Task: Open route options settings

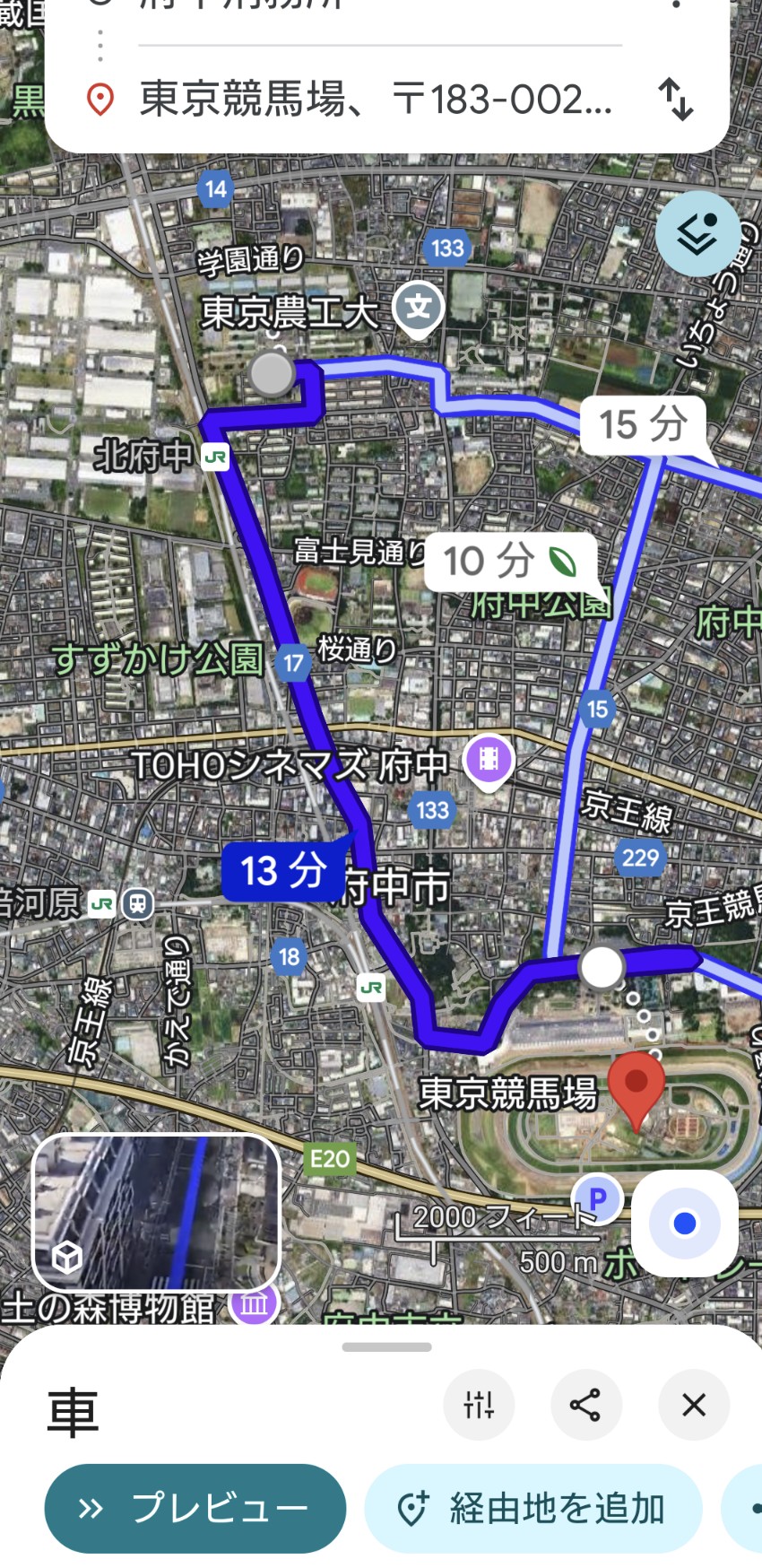Action: 479,1405
